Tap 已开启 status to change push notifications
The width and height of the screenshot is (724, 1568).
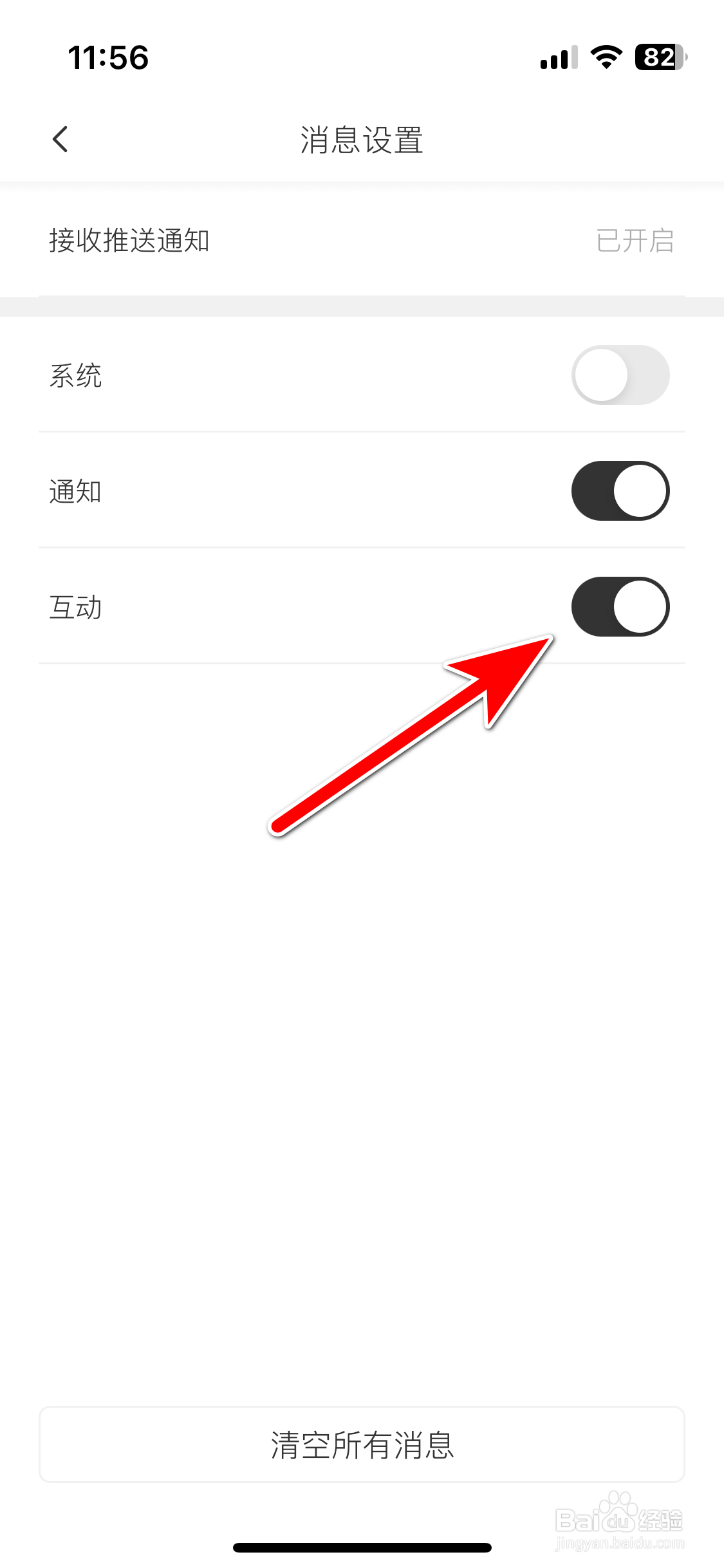633,241
